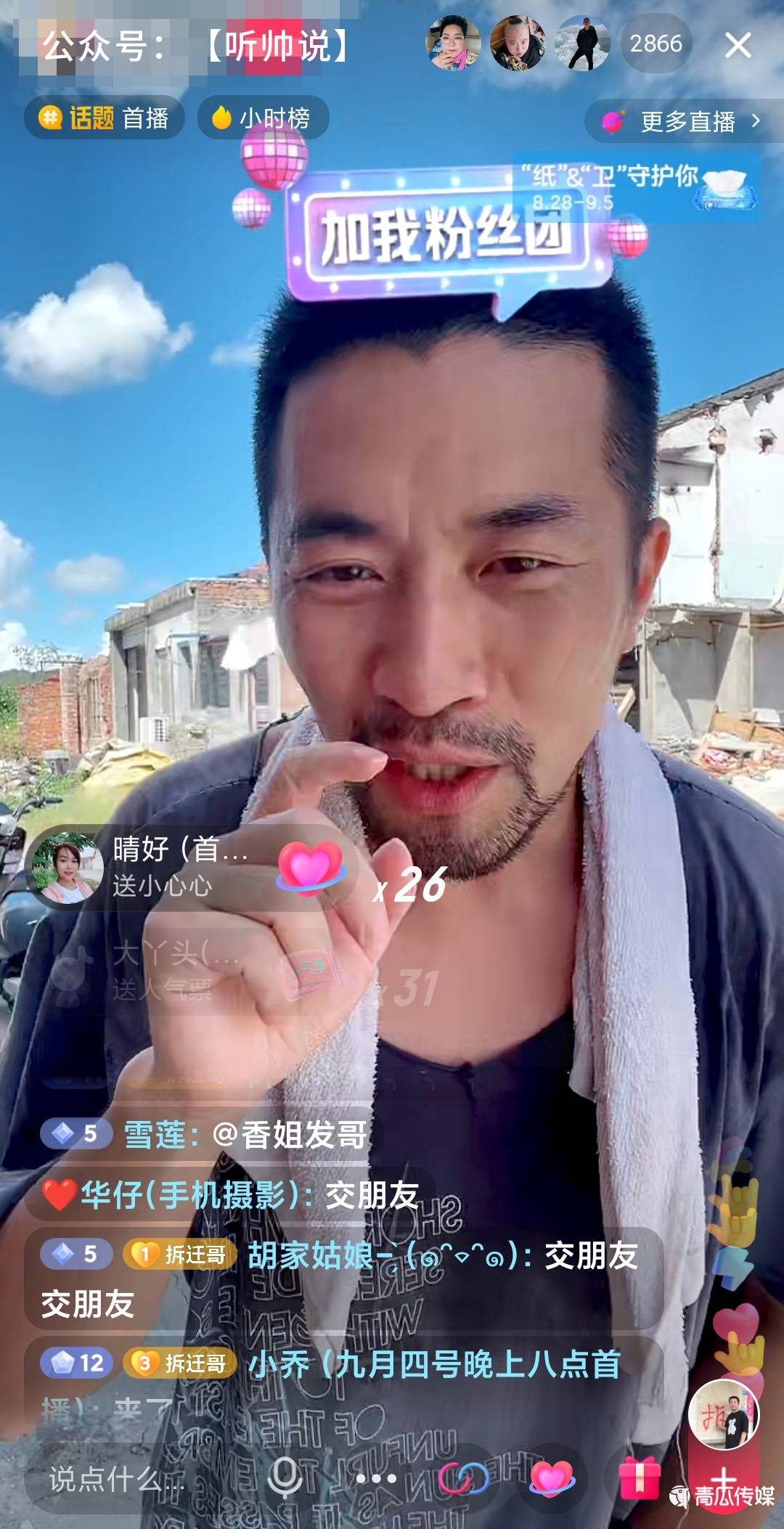Viewport: 784px width, 1529px height.
Task: Open 晴好's gift notification profile
Action: [x=68, y=868]
